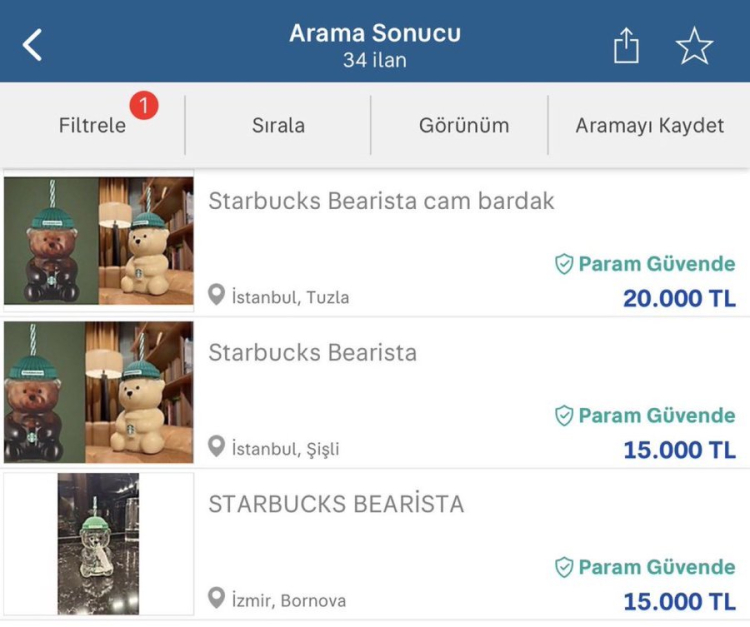
Task: View the Bearista listing in İstanbul, Şişli
Action: [x=312, y=353]
